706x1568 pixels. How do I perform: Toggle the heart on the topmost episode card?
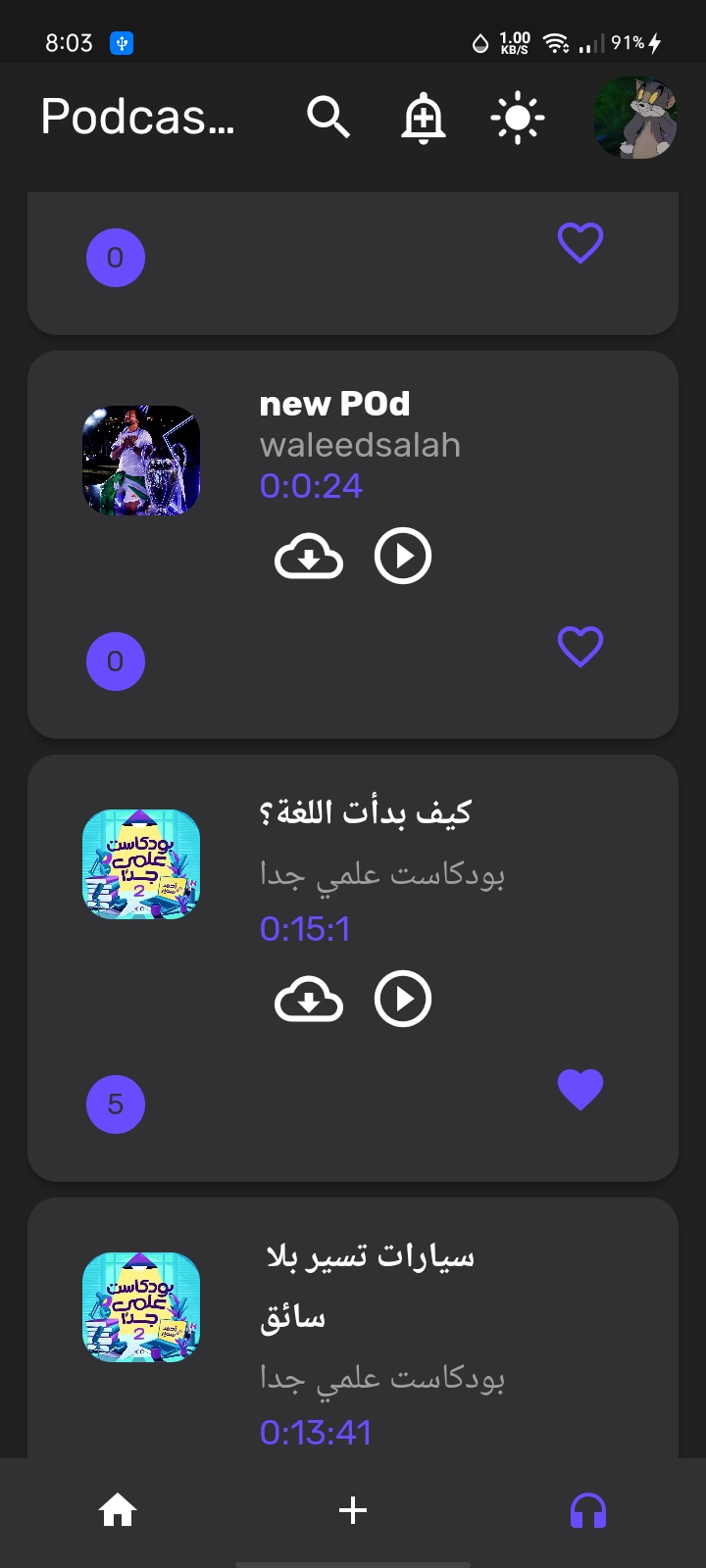click(580, 242)
